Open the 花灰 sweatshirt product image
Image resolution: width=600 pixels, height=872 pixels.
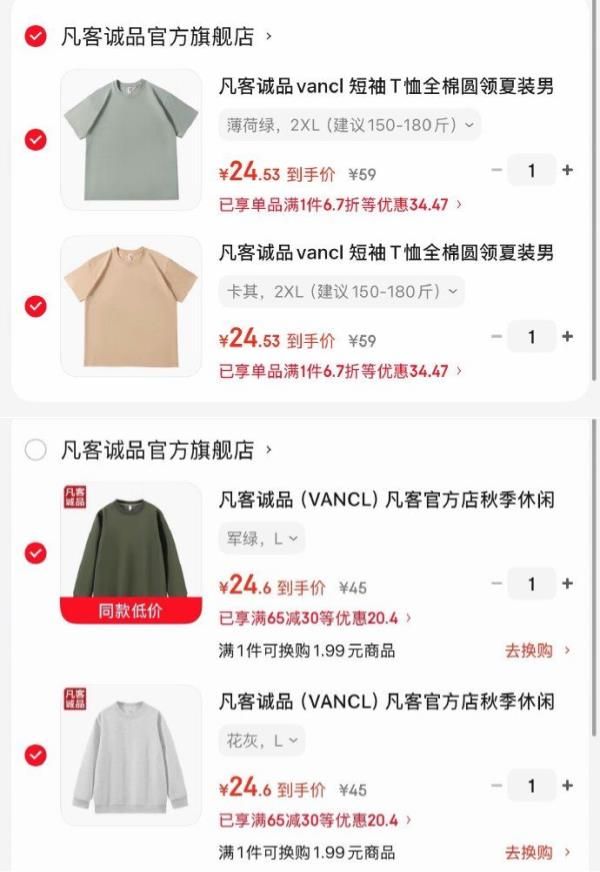coord(131,755)
